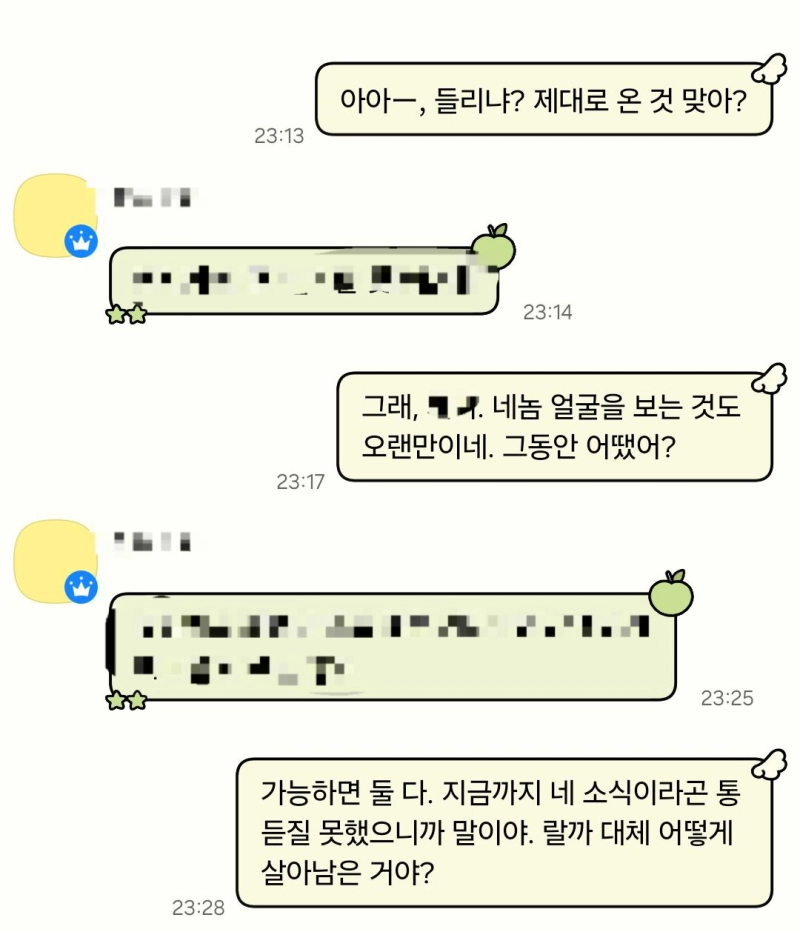Screen dimensions: 800x932
Task: Open the sender's profile picture above the 23:25 message
Action: (54, 560)
